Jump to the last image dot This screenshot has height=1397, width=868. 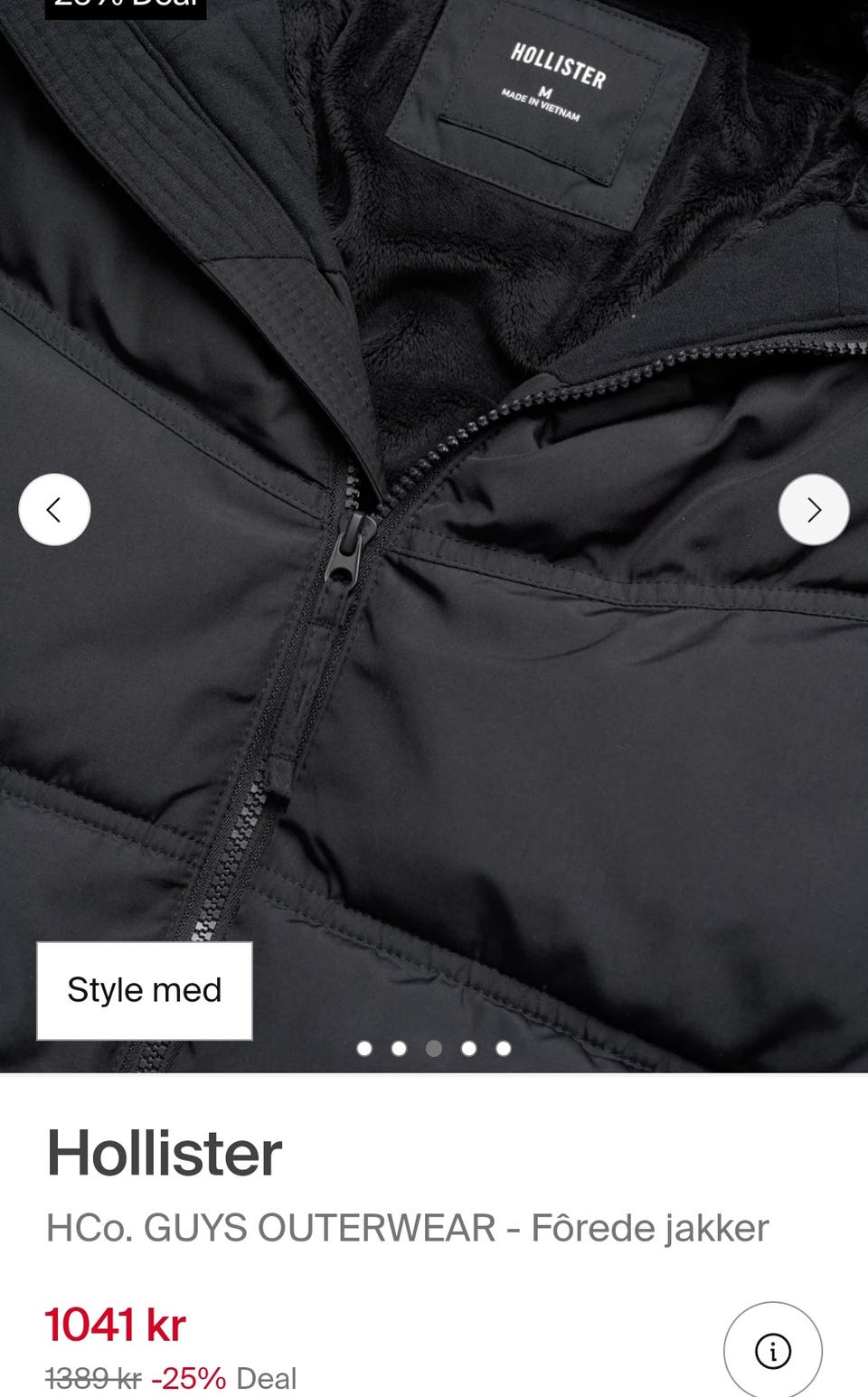click(504, 1048)
